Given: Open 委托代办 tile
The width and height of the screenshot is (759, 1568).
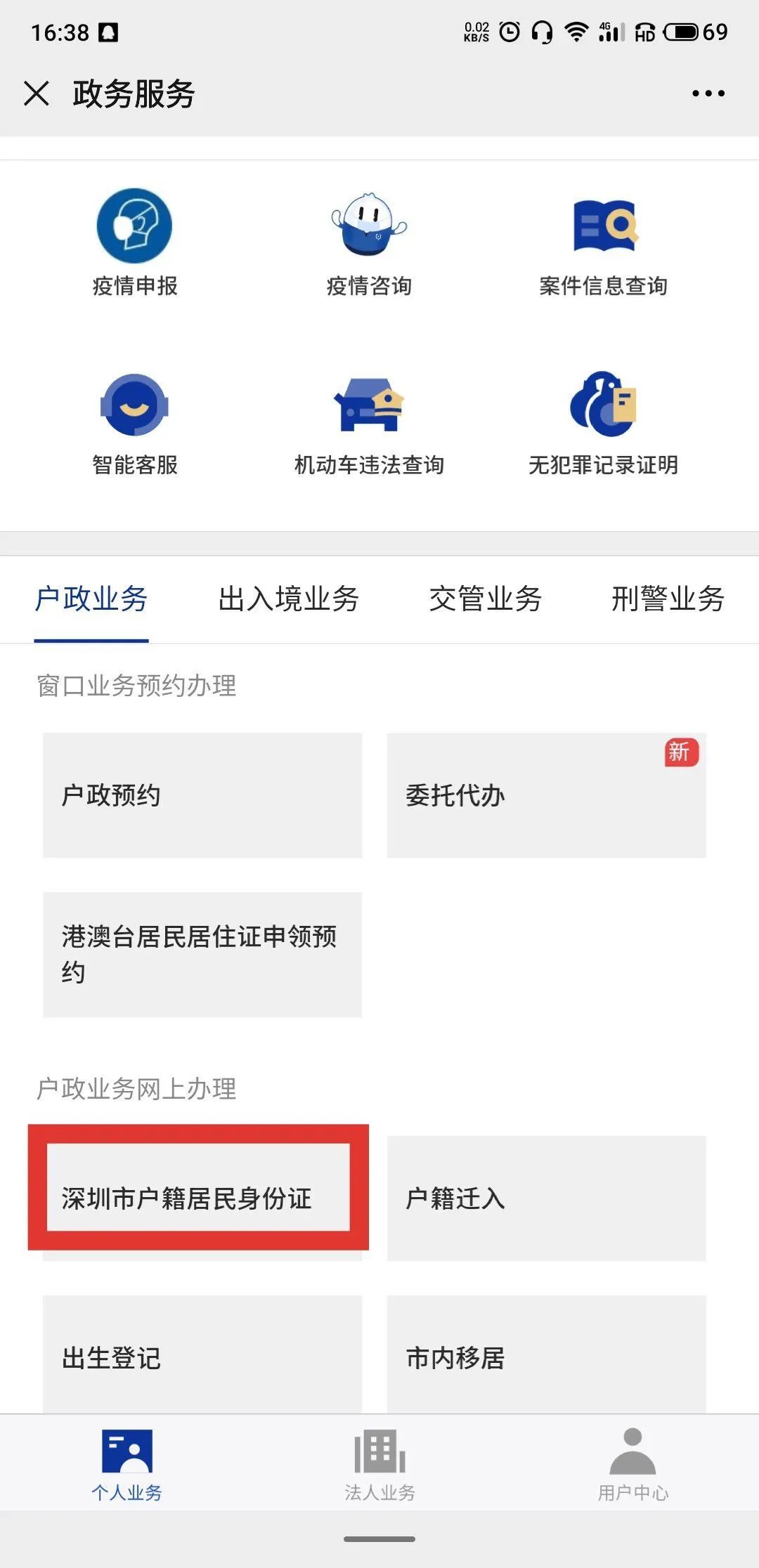Looking at the screenshot, I should click(546, 795).
